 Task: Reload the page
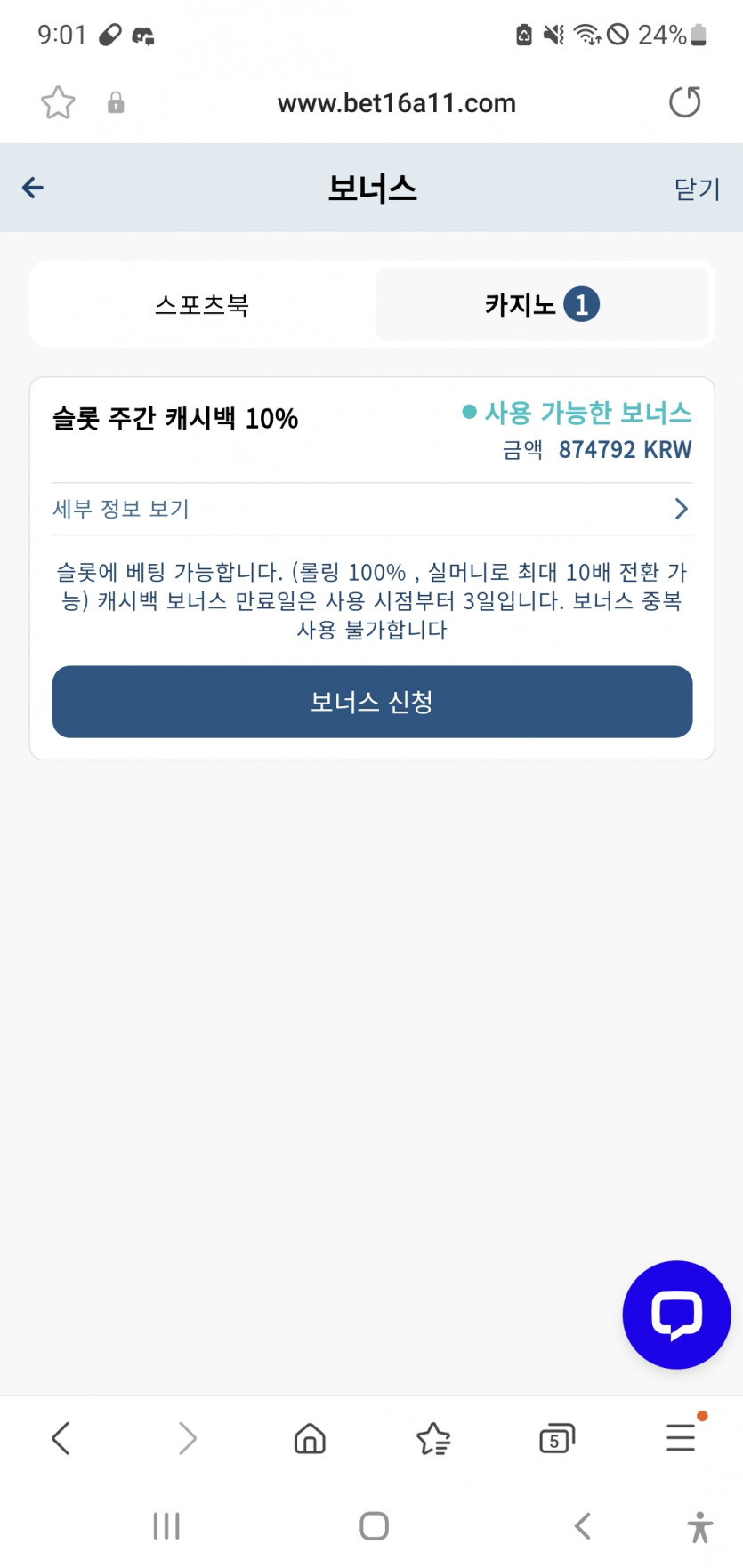pos(684,102)
